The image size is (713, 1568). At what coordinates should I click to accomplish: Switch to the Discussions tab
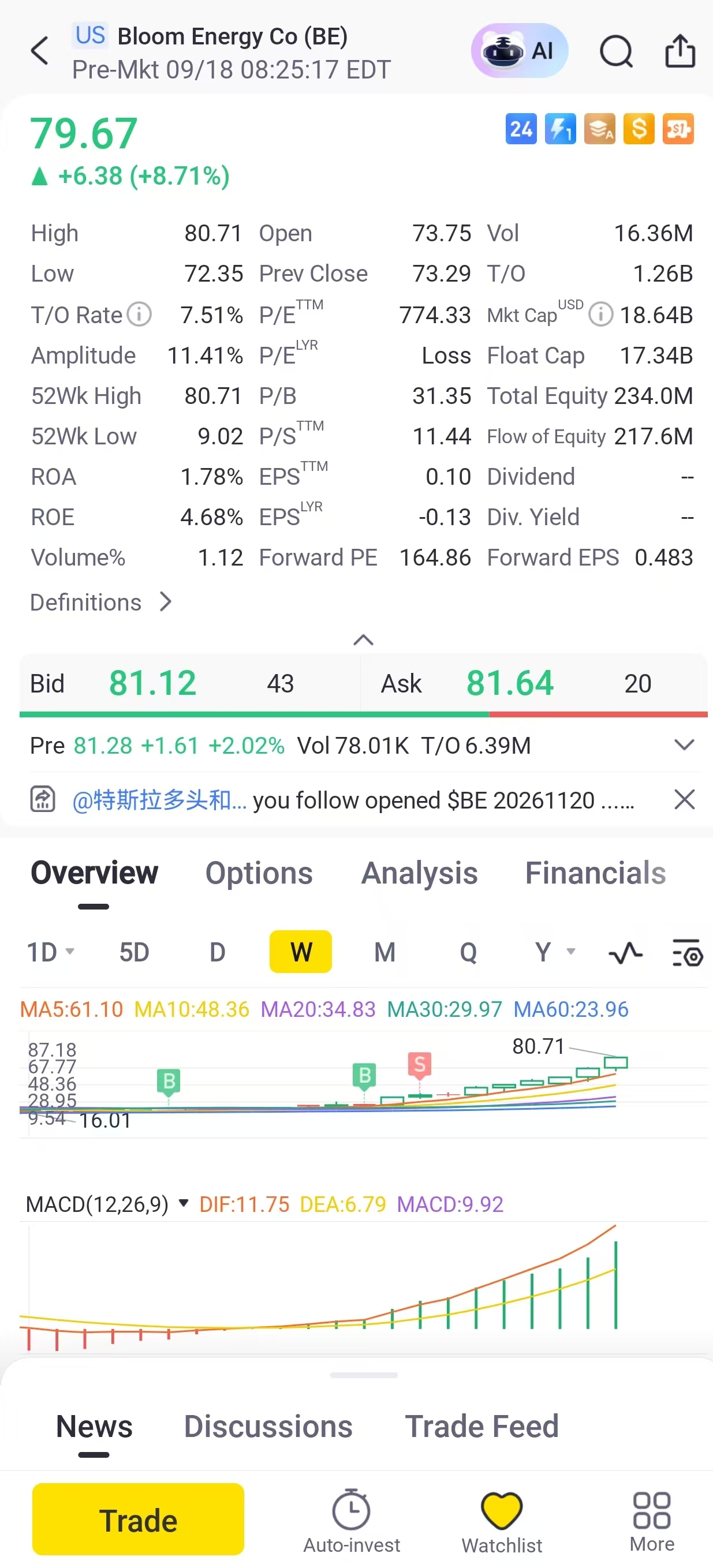(x=268, y=1426)
